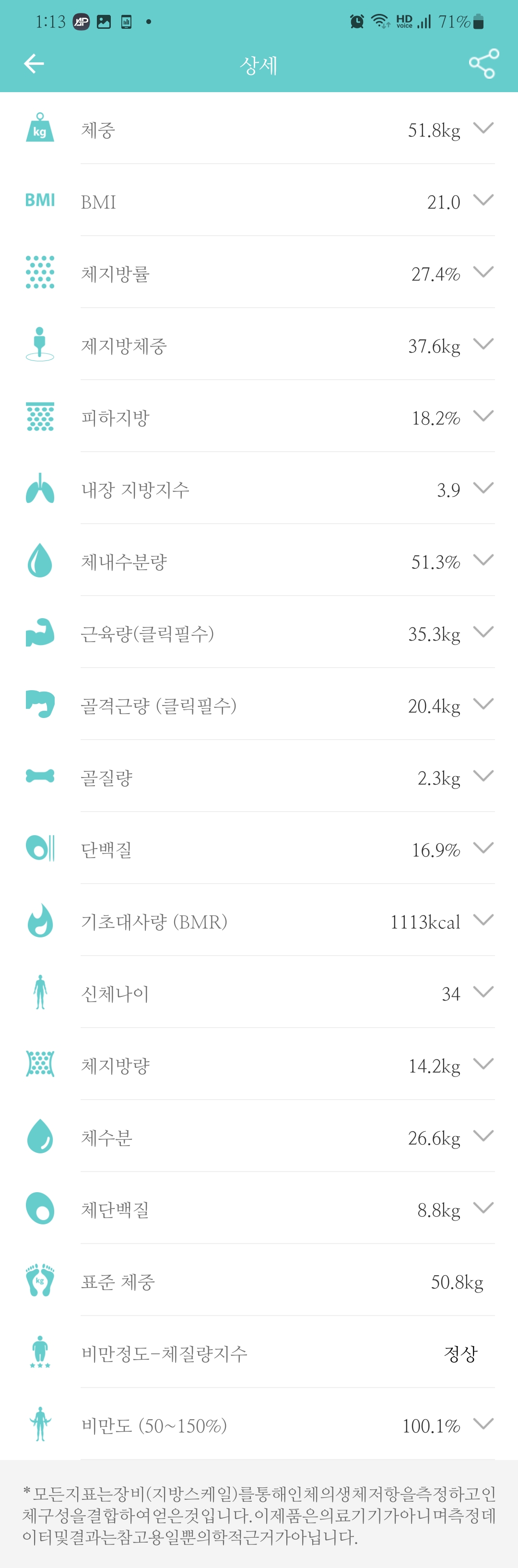
Task: Go back using the arrow icon
Action: (x=34, y=64)
